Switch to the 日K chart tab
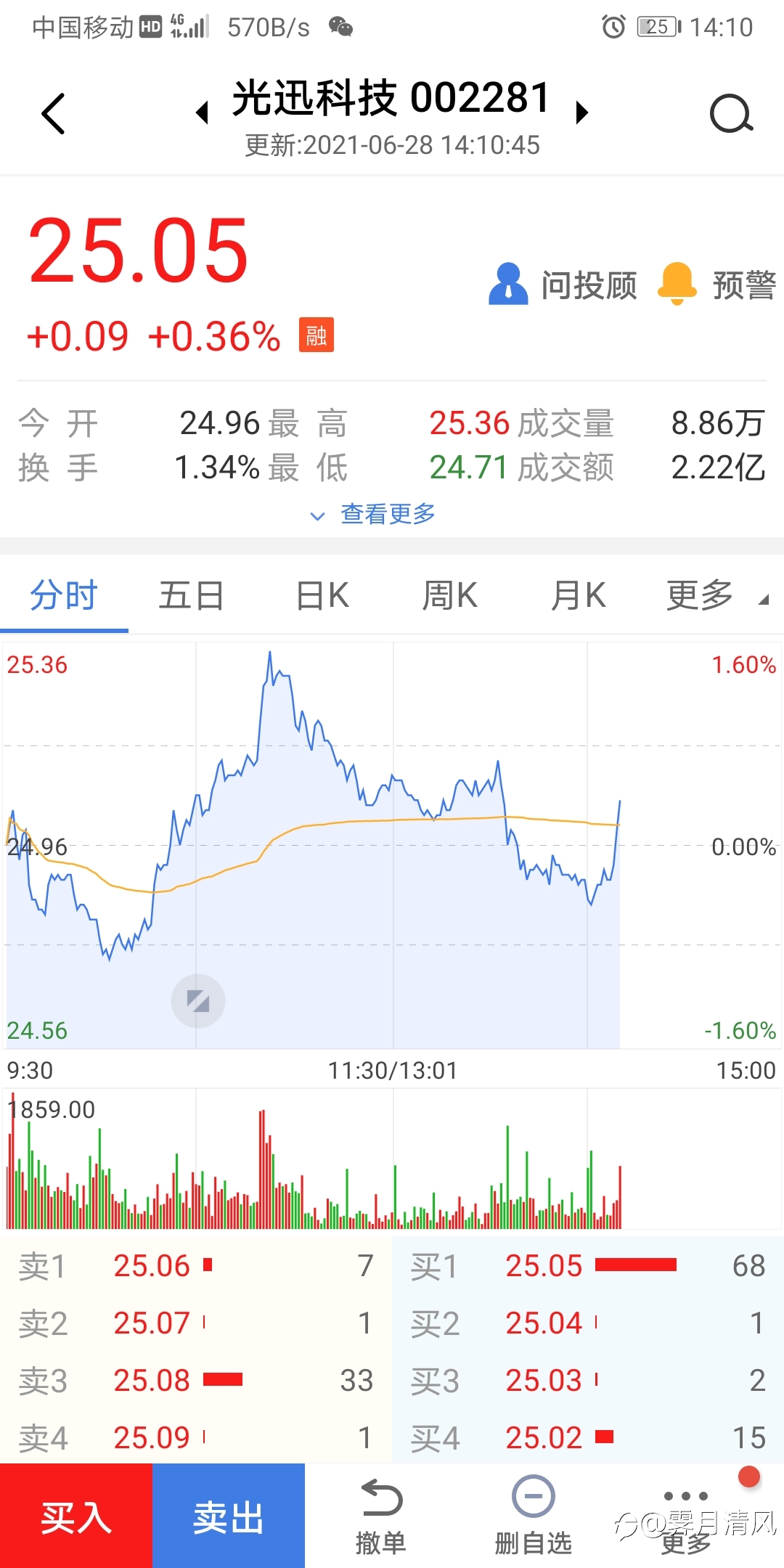 point(322,596)
